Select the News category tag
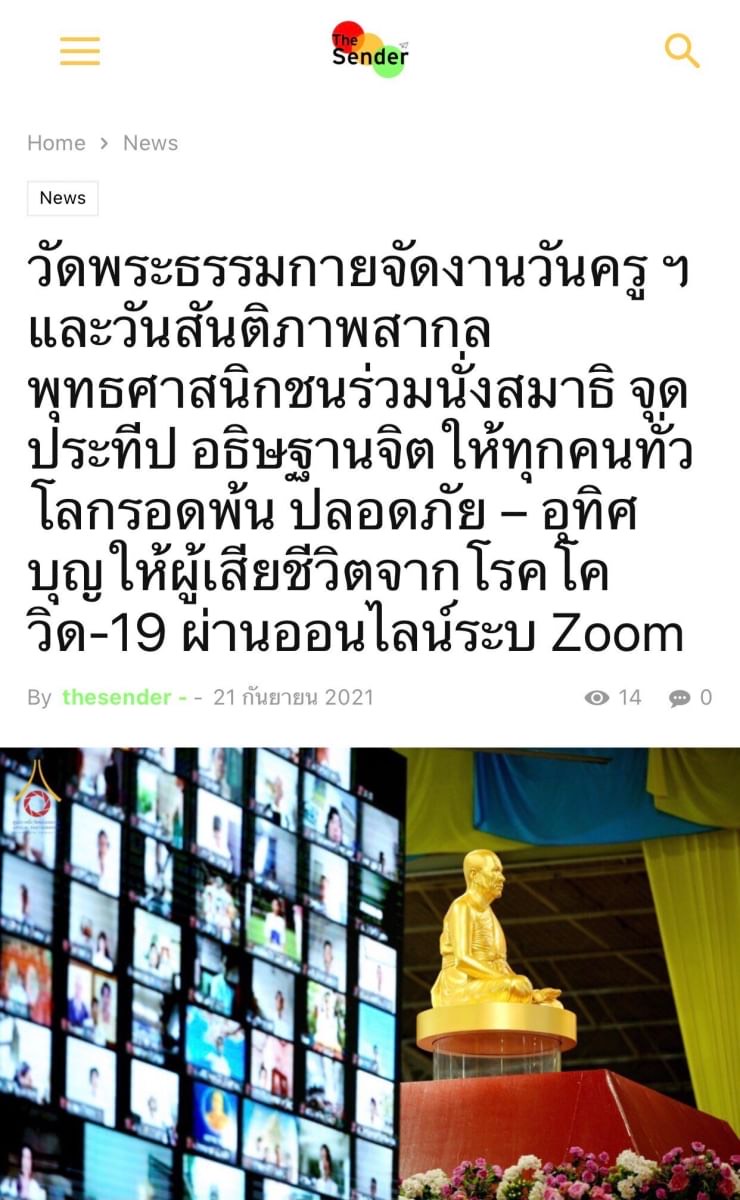Viewport: 740px width, 1200px height. tap(63, 198)
